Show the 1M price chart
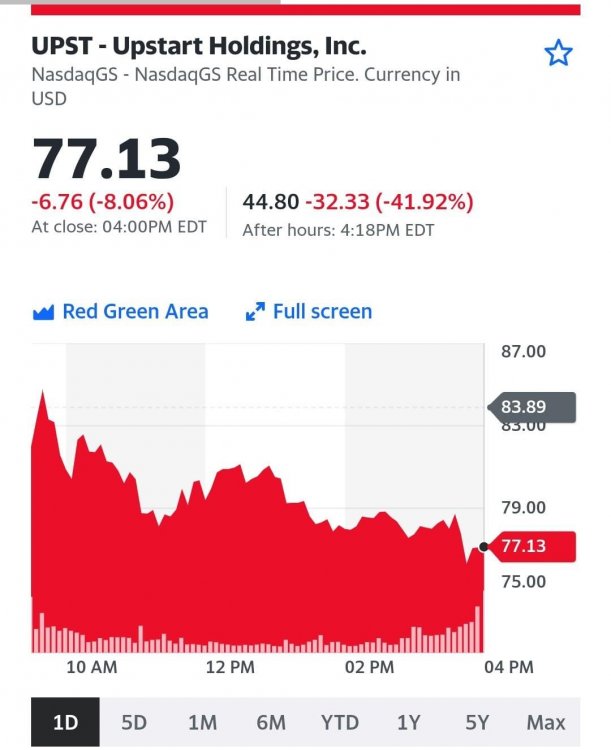The height and width of the screenshot is (750, 611). (202, 722)
